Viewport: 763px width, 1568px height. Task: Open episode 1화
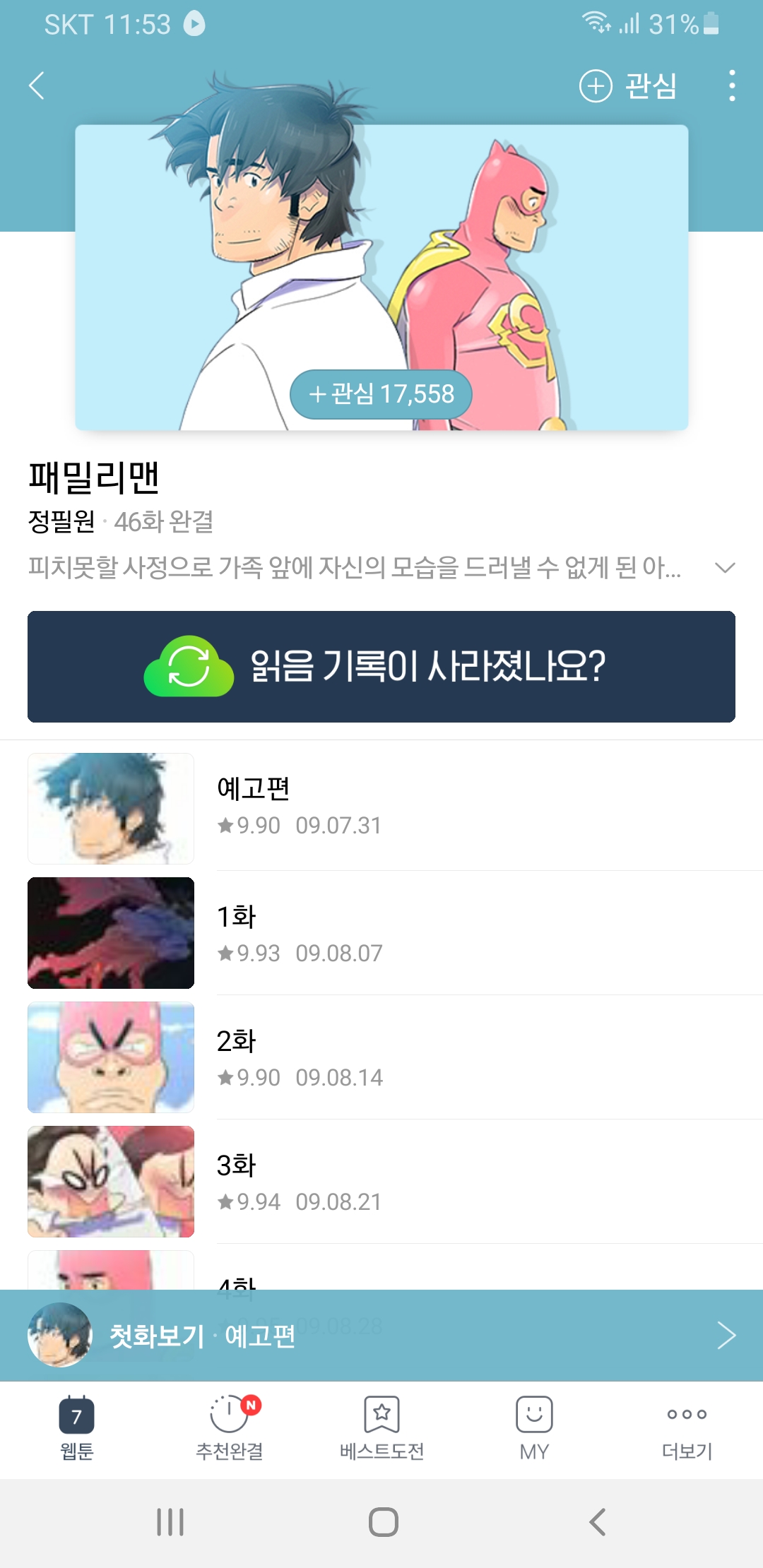(381, 933)
